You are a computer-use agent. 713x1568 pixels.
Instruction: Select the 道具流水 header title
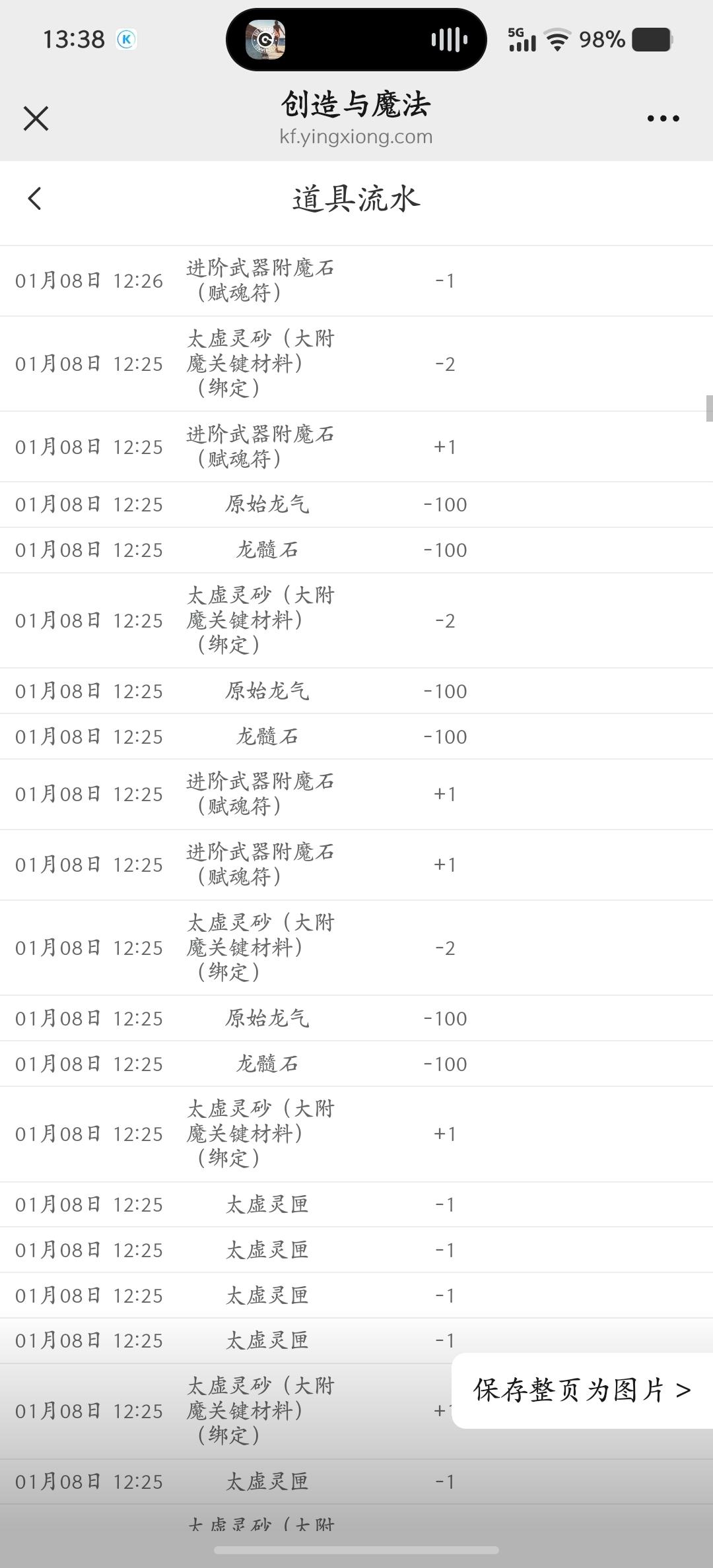pos(356,199)
